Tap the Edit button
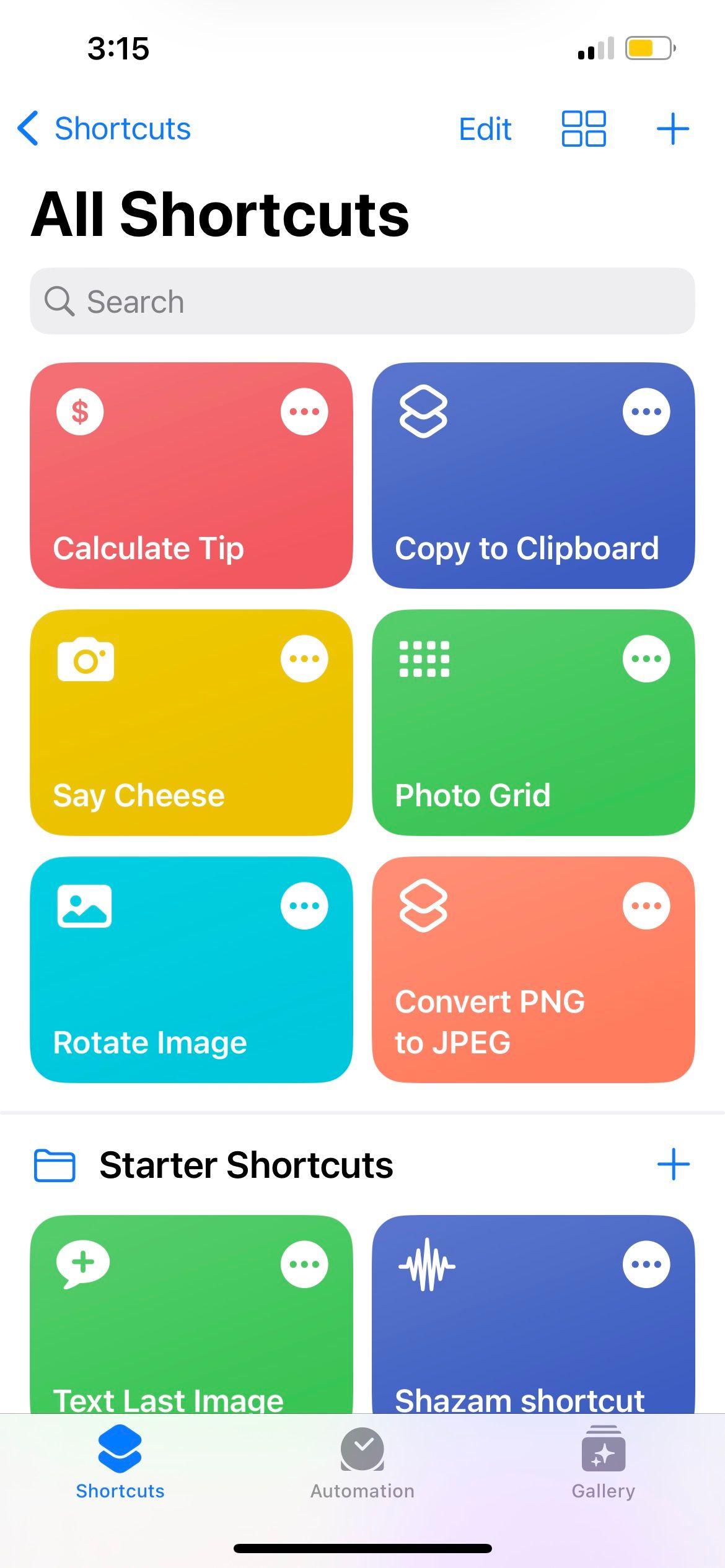Screen dimensions: 725x1568 pyautogui.click(x=485, y=129)
